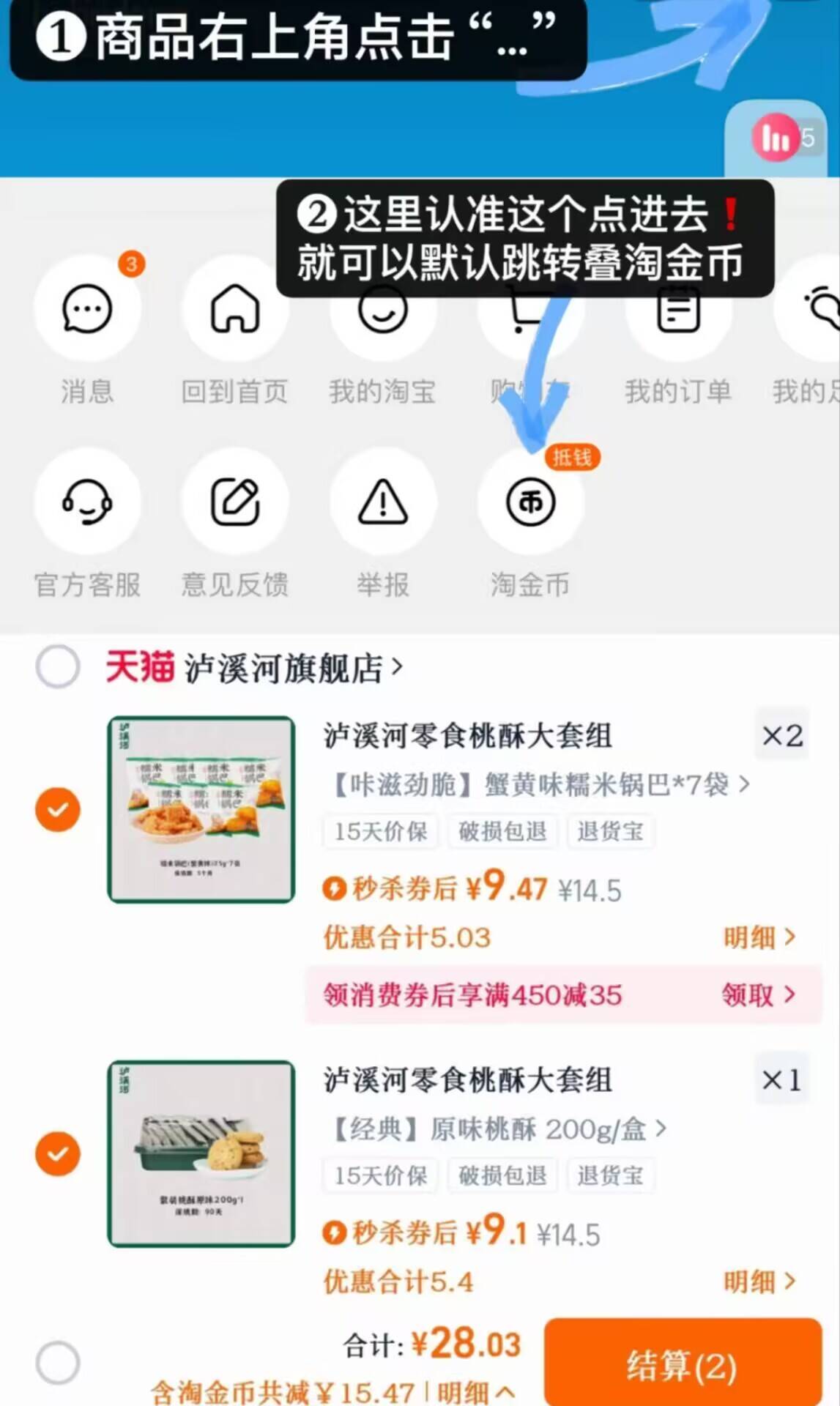The width and height of the screenshot is (840, 1406).
Task: Tap the 结算(2) checkout button
Action: pyautogui.click(x=681, y=1364)
